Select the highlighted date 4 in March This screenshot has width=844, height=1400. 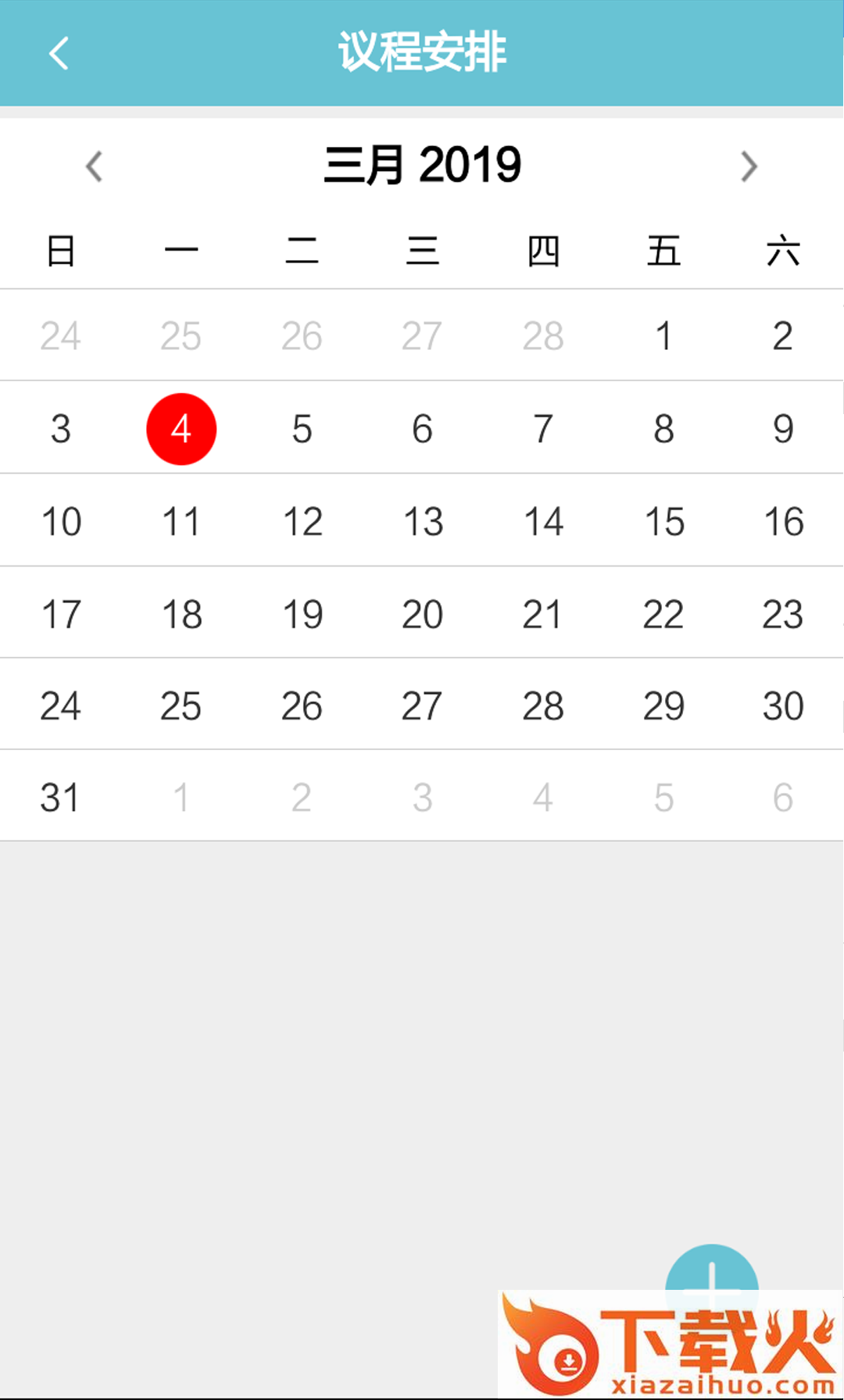[x=181, y=429]
